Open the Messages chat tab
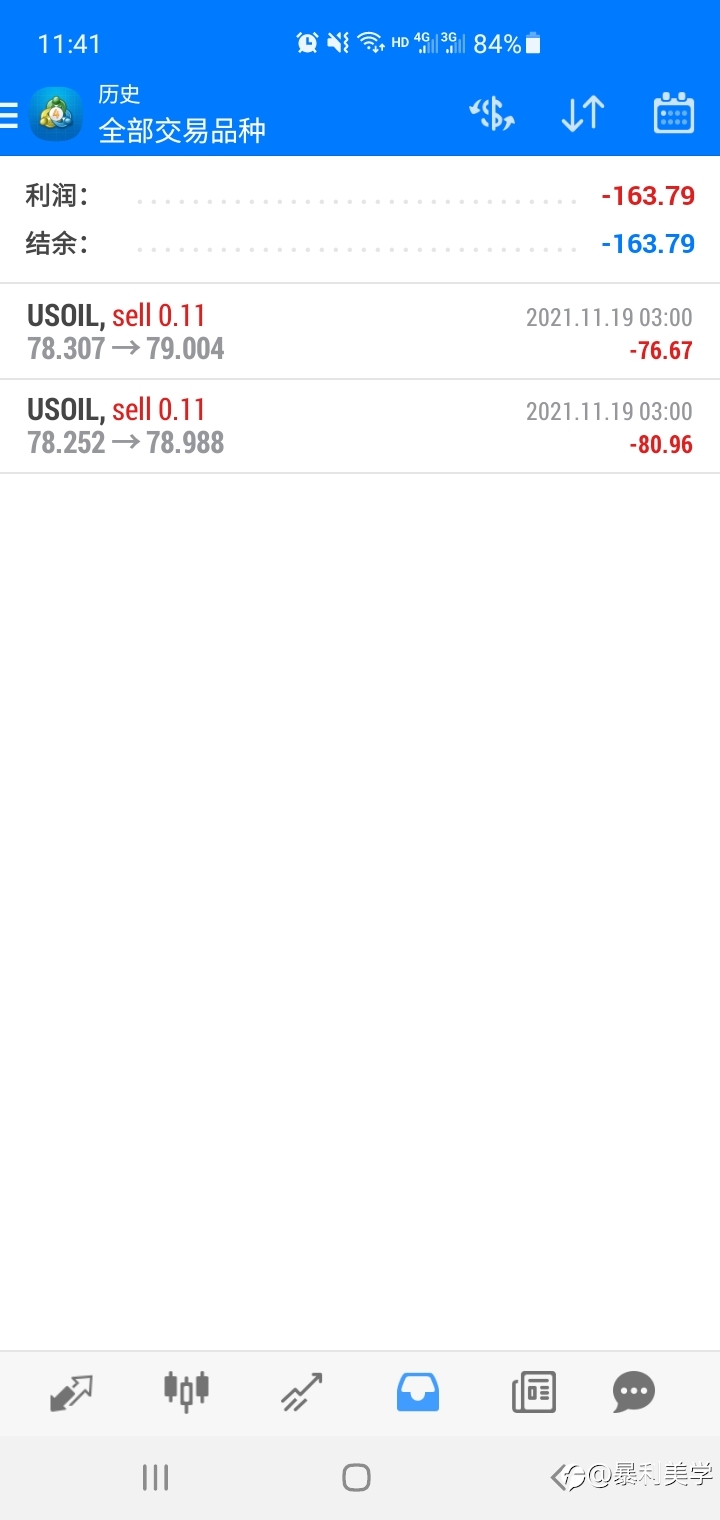 634,1392
